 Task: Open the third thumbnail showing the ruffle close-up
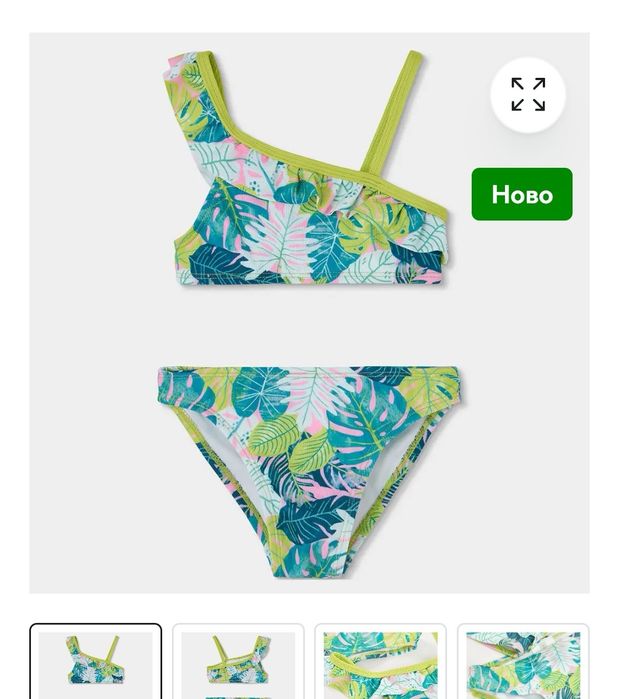[x=380, y=662]
